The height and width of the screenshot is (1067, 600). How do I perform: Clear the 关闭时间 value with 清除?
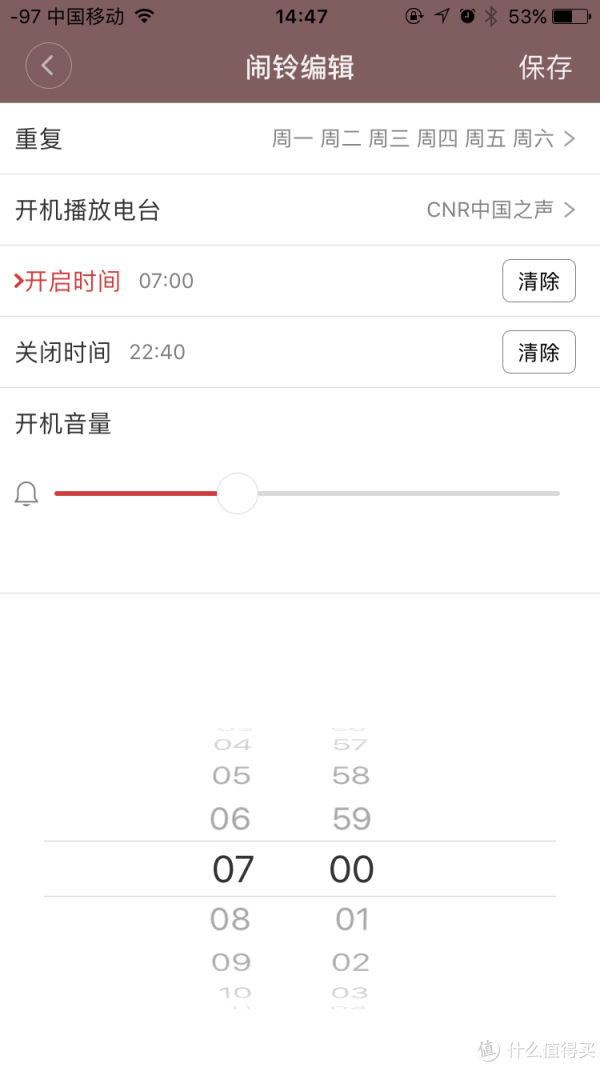[539, 352]
